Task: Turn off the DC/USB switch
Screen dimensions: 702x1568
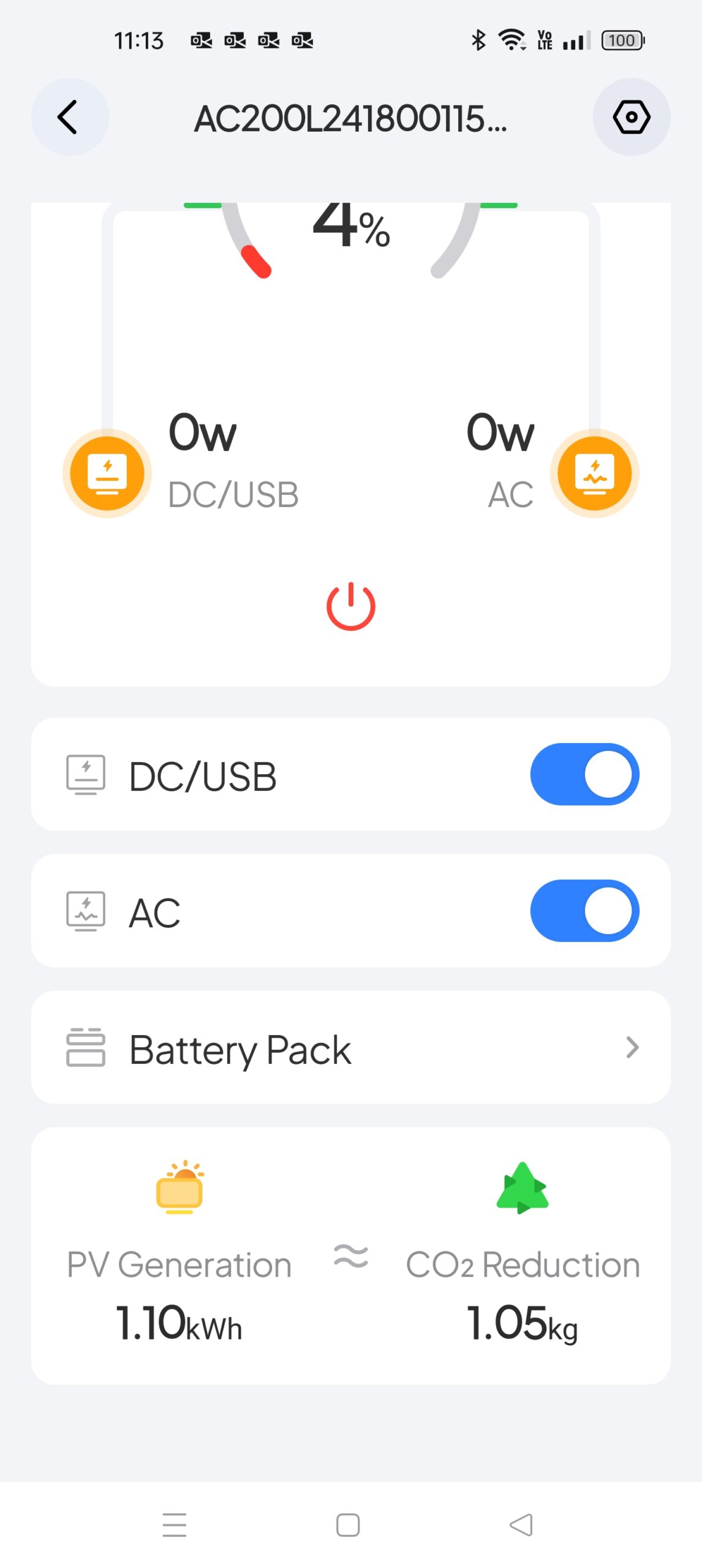Action: (584, 774)
